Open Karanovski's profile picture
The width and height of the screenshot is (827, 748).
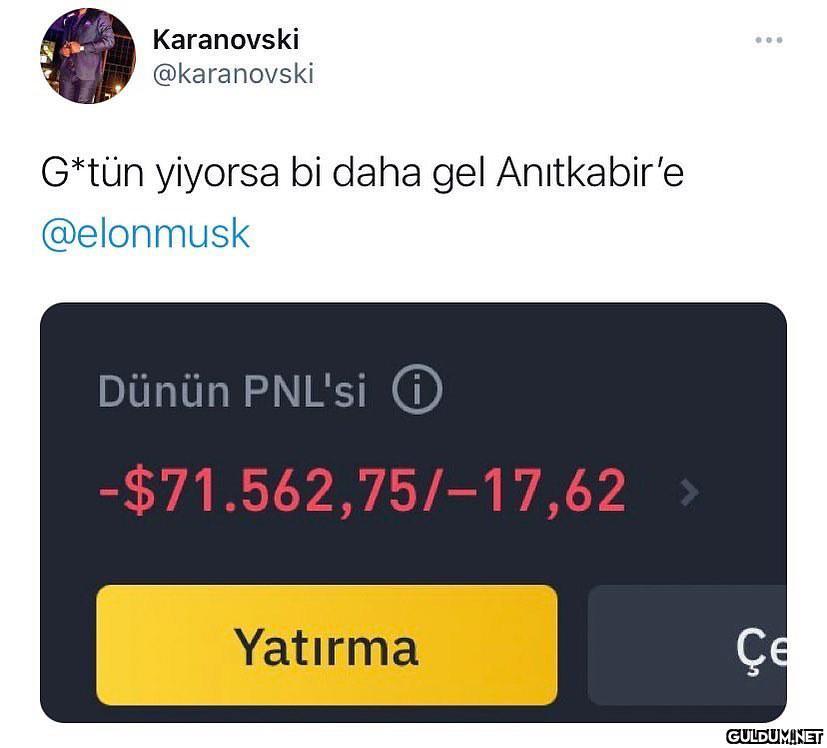(87, 56)
